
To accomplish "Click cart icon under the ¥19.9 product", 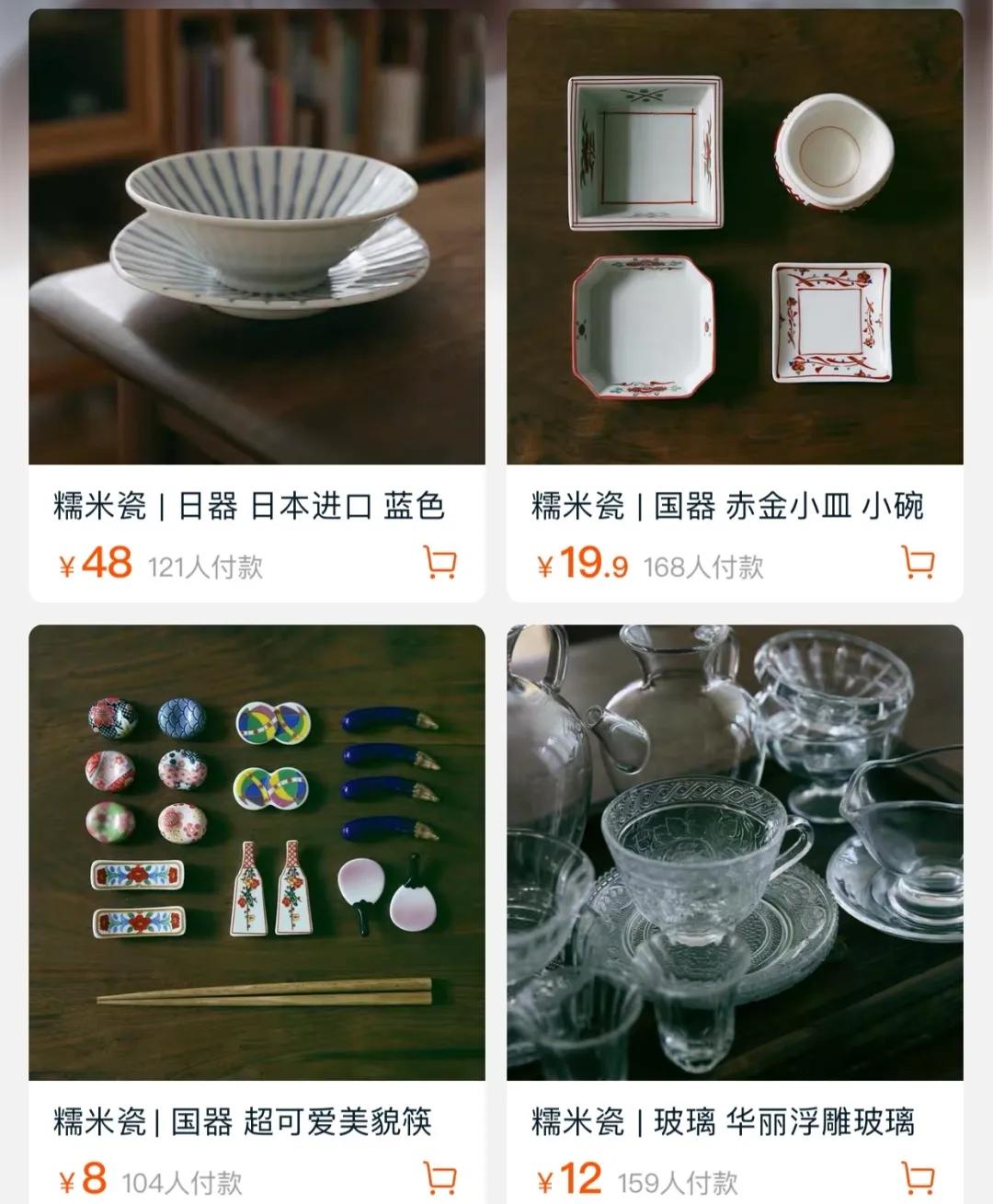I will pos(917,562).
